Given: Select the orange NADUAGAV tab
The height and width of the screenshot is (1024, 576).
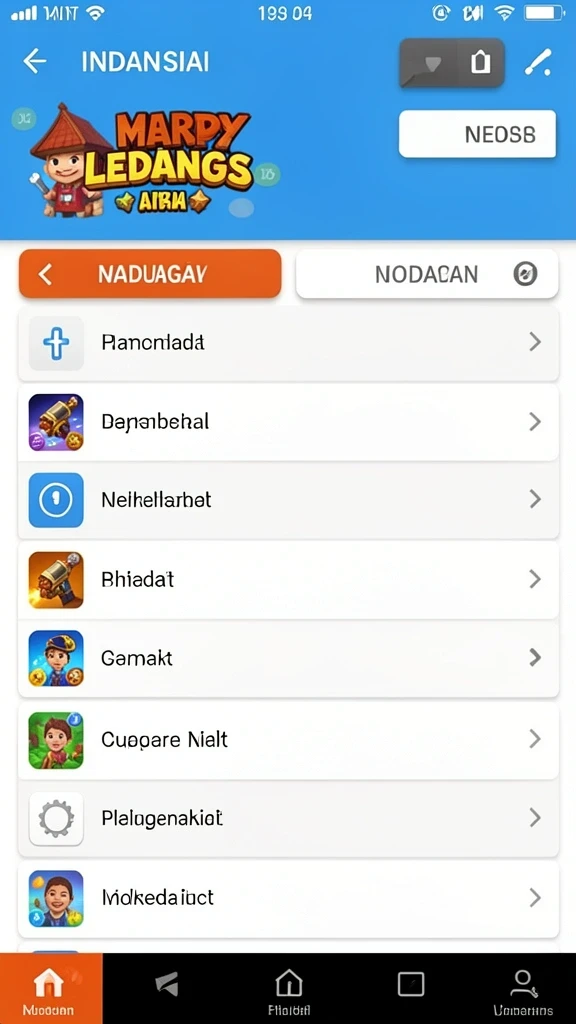Looking at the screenshot, I should click(150, 274).
